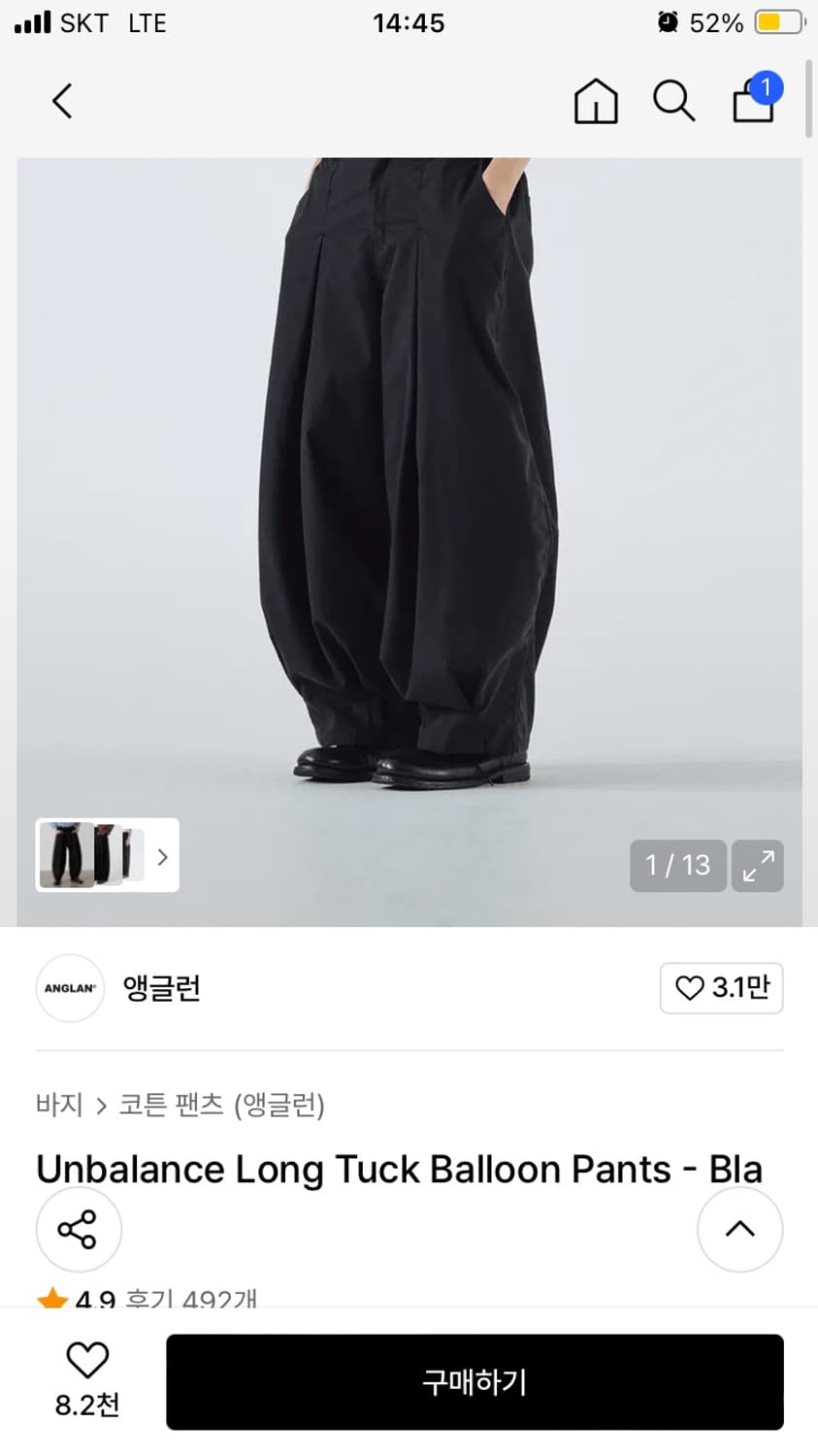
Task: Open the shopping cart with 1 item
Action: click(752, 104)
